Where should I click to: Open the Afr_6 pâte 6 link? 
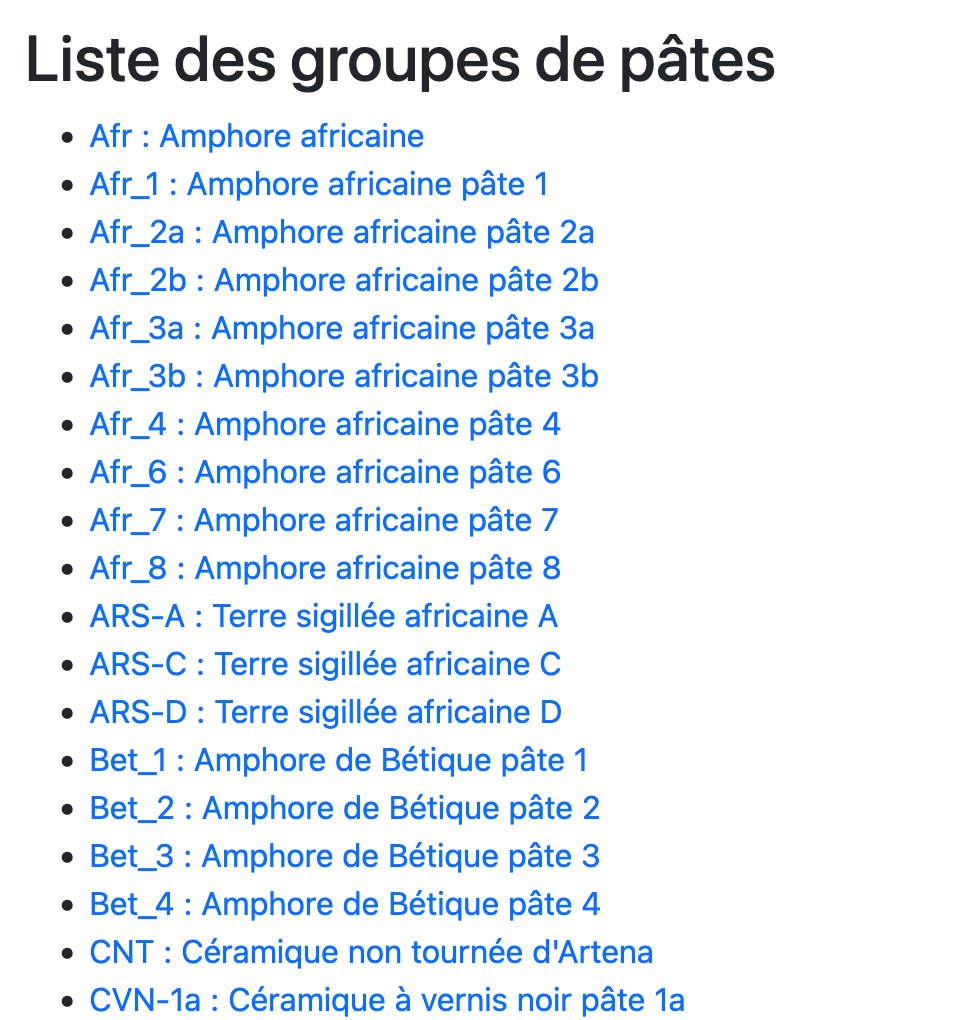coord(325,472)
